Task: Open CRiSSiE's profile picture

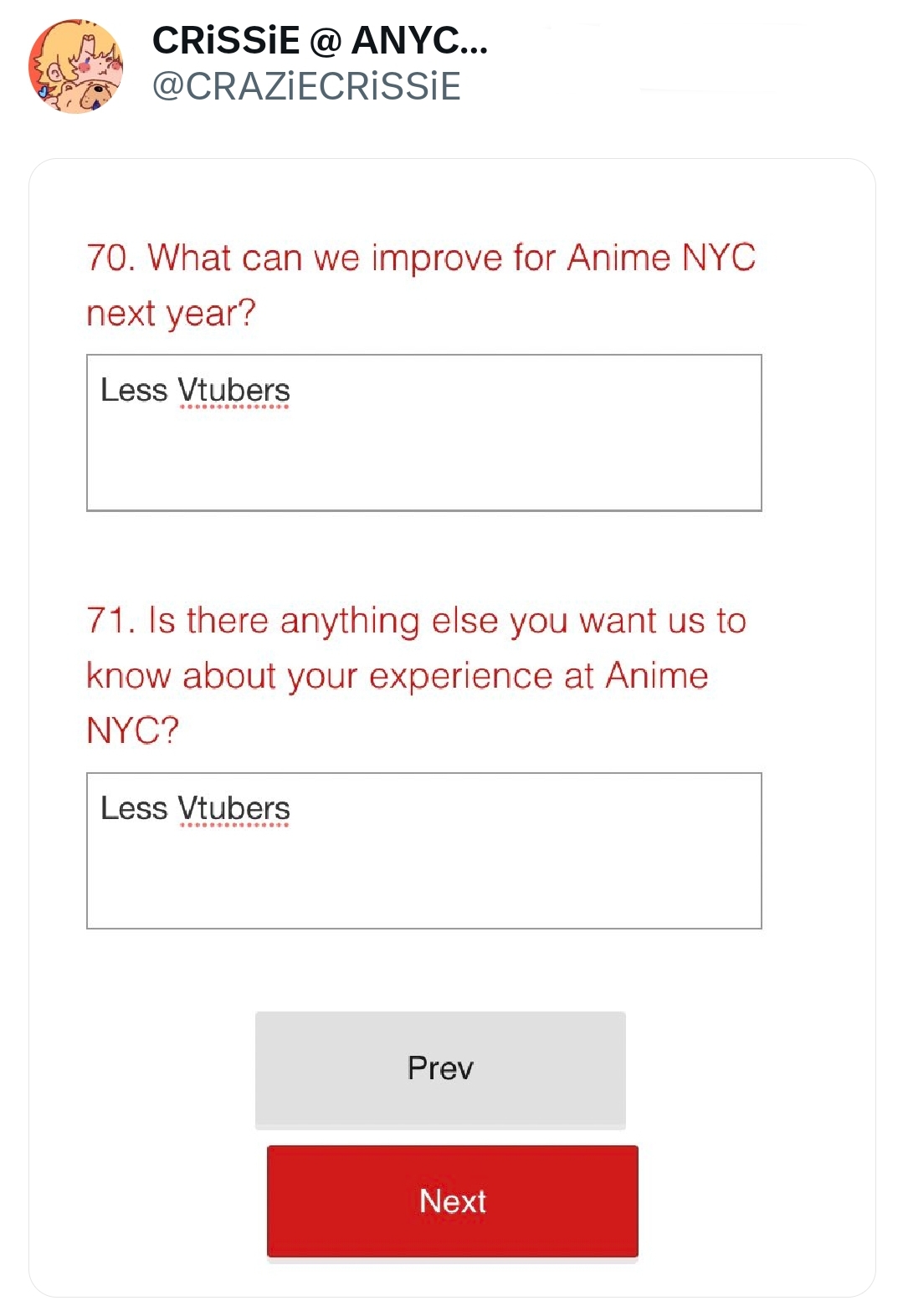Action: [x=75, y=66]
